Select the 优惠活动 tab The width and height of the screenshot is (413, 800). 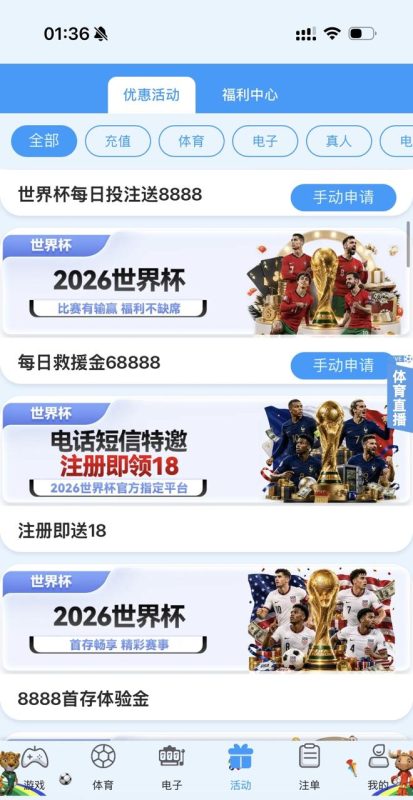152,95
